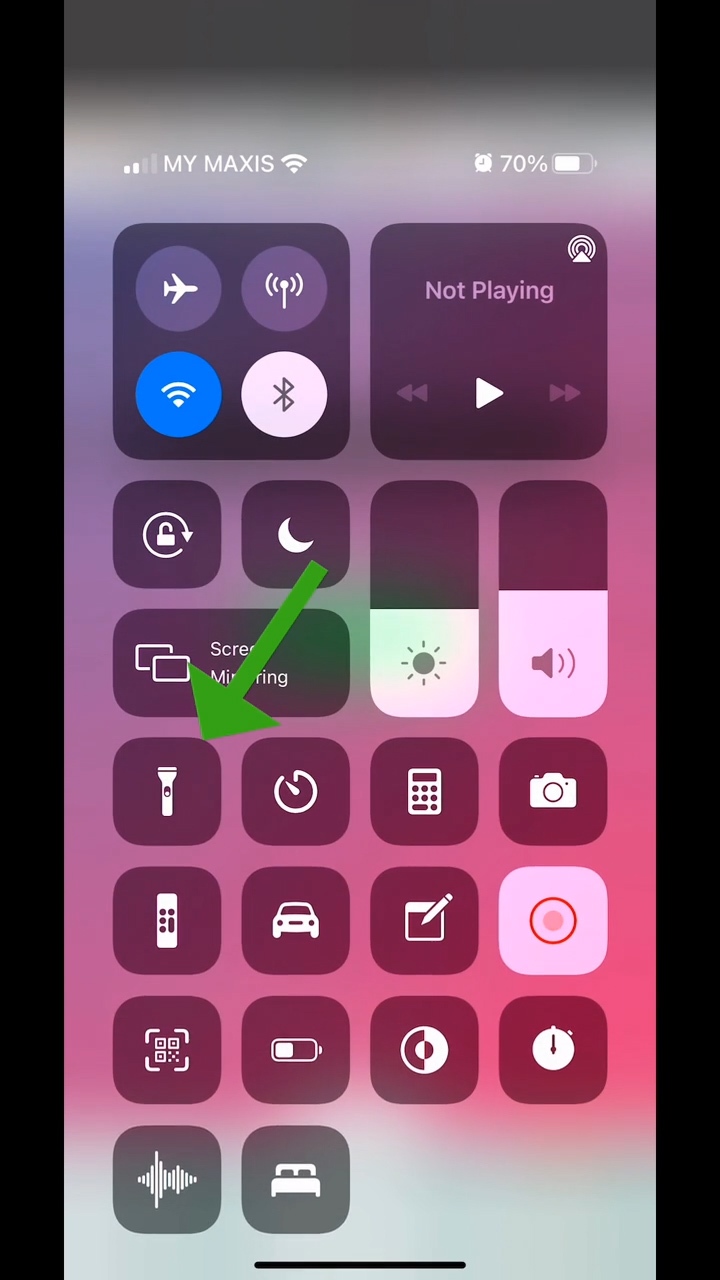Open Screen Mirroring
Screen dimensions: 720x1280
click(231, 663)
